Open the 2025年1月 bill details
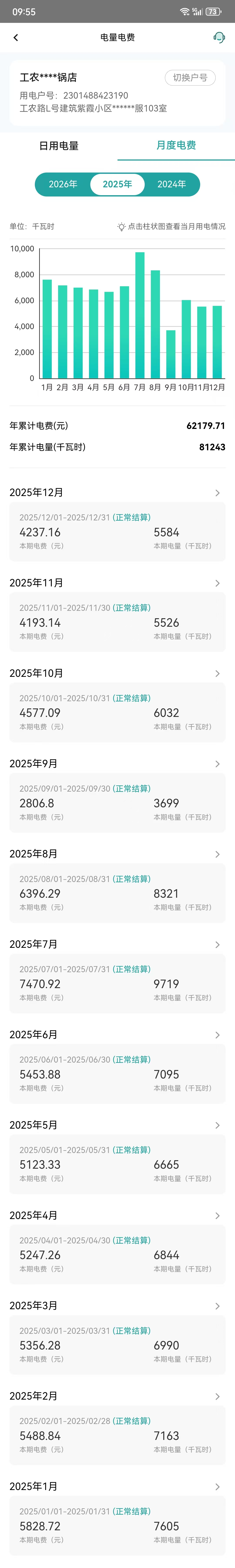This screenshot has width=235, height=1568. (x=117, y=1487)
